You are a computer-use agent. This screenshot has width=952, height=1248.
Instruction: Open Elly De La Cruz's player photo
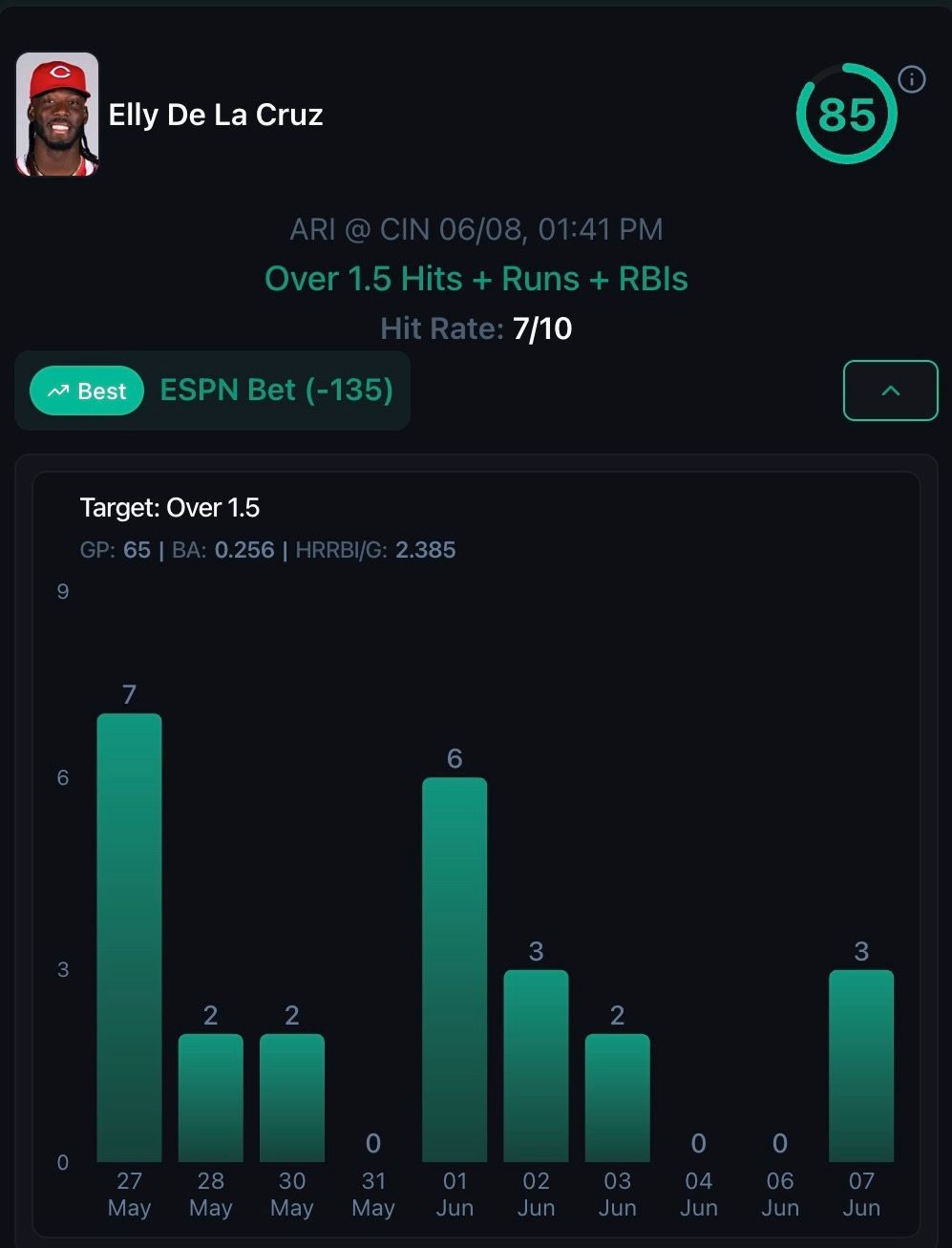click(57, 115)
